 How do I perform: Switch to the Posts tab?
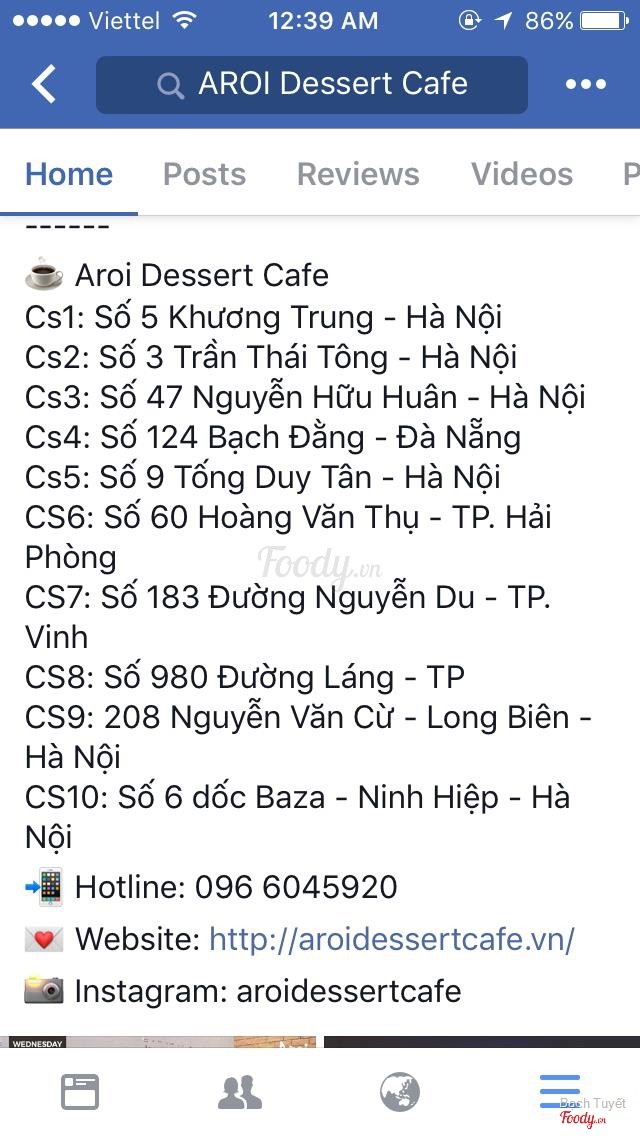204,174
